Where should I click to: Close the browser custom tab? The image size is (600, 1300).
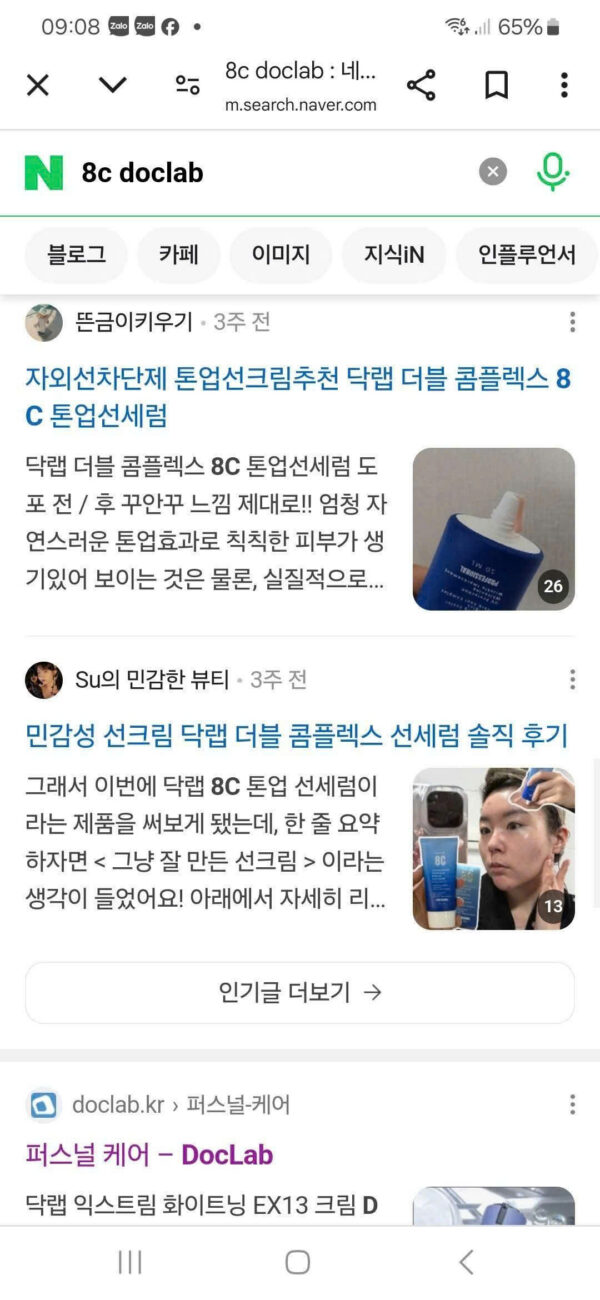(37, 86)
